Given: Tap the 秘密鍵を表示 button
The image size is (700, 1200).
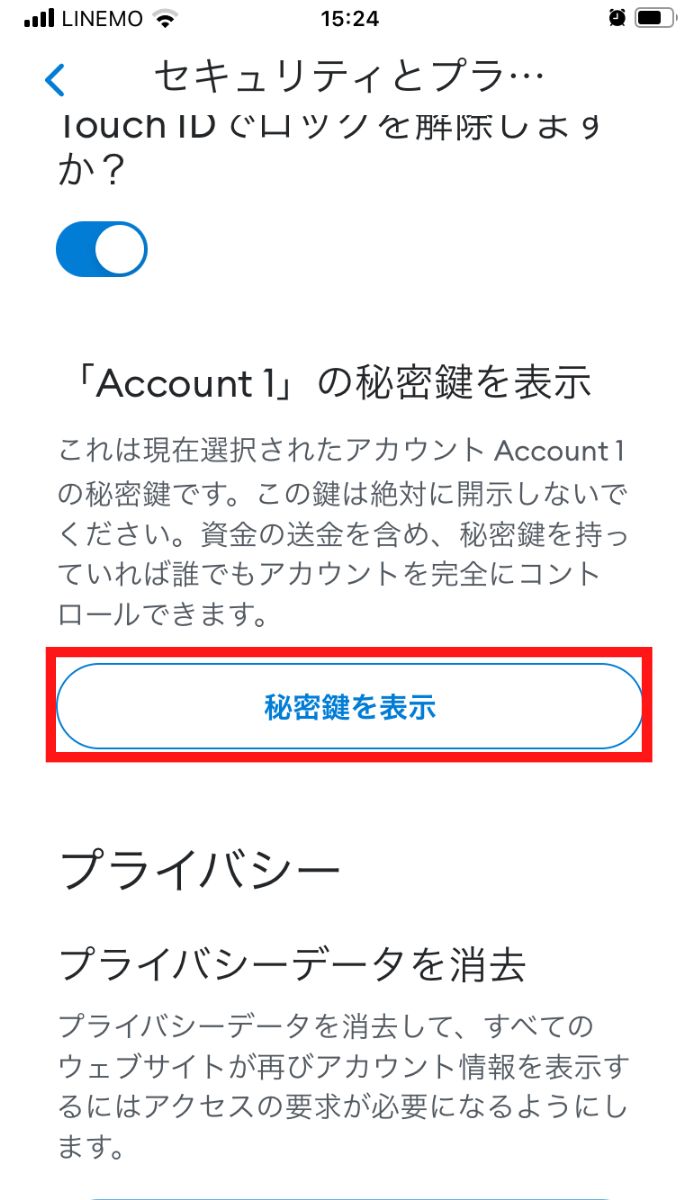Looking at the screenshot, I should click(x=349, y=707).
